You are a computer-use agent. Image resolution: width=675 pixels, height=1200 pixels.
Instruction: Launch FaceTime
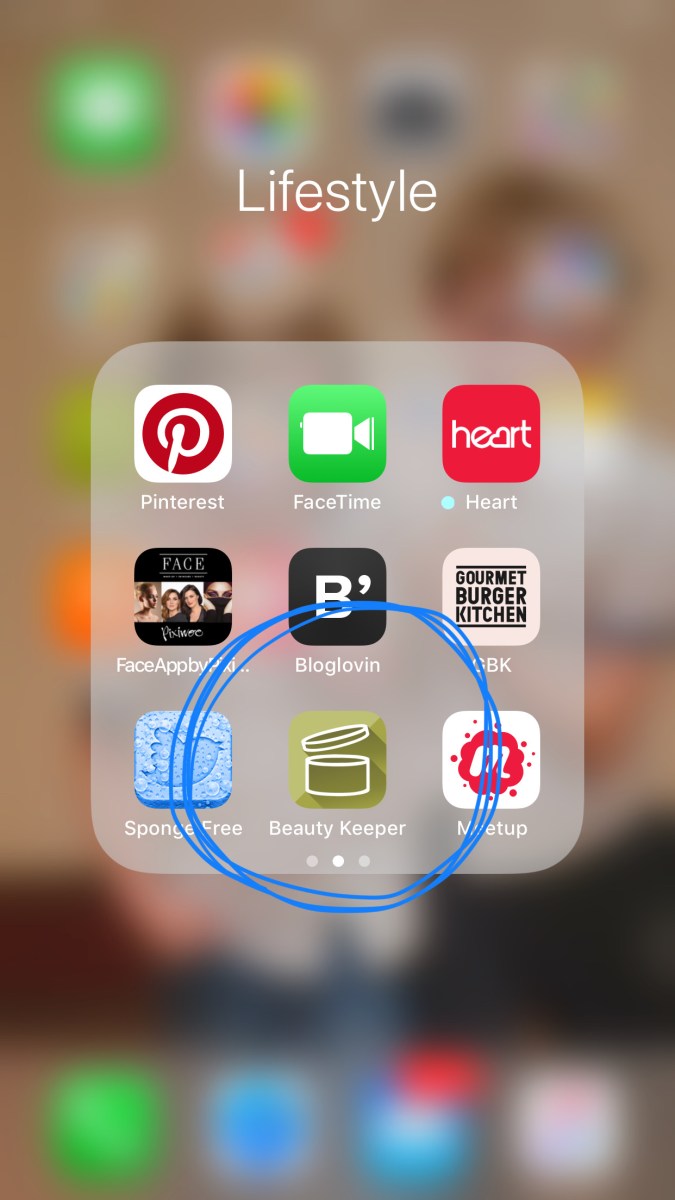[x=337, y=434]
